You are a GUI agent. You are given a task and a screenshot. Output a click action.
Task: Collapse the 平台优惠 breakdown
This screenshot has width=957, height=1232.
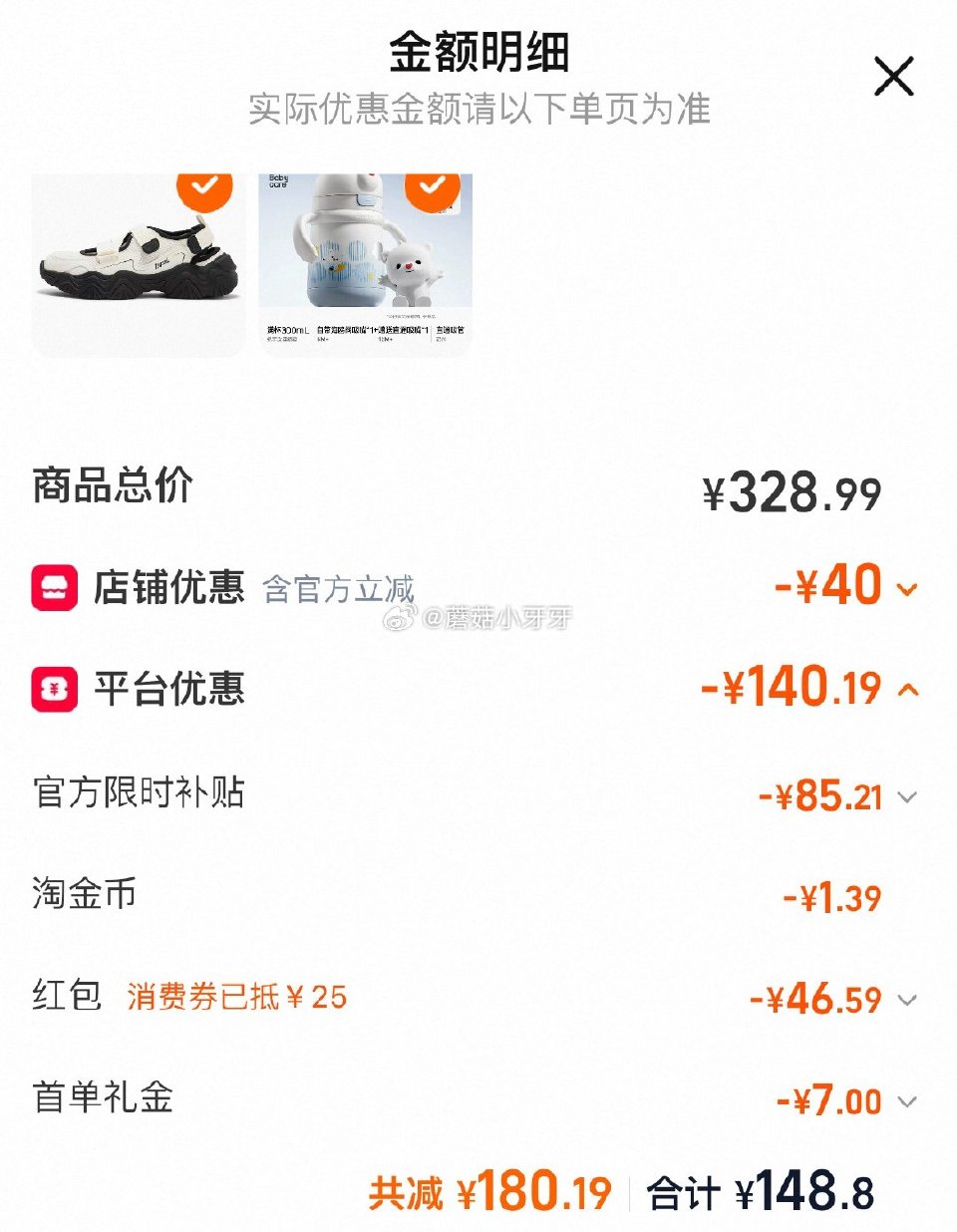click(x=908, y=689)
